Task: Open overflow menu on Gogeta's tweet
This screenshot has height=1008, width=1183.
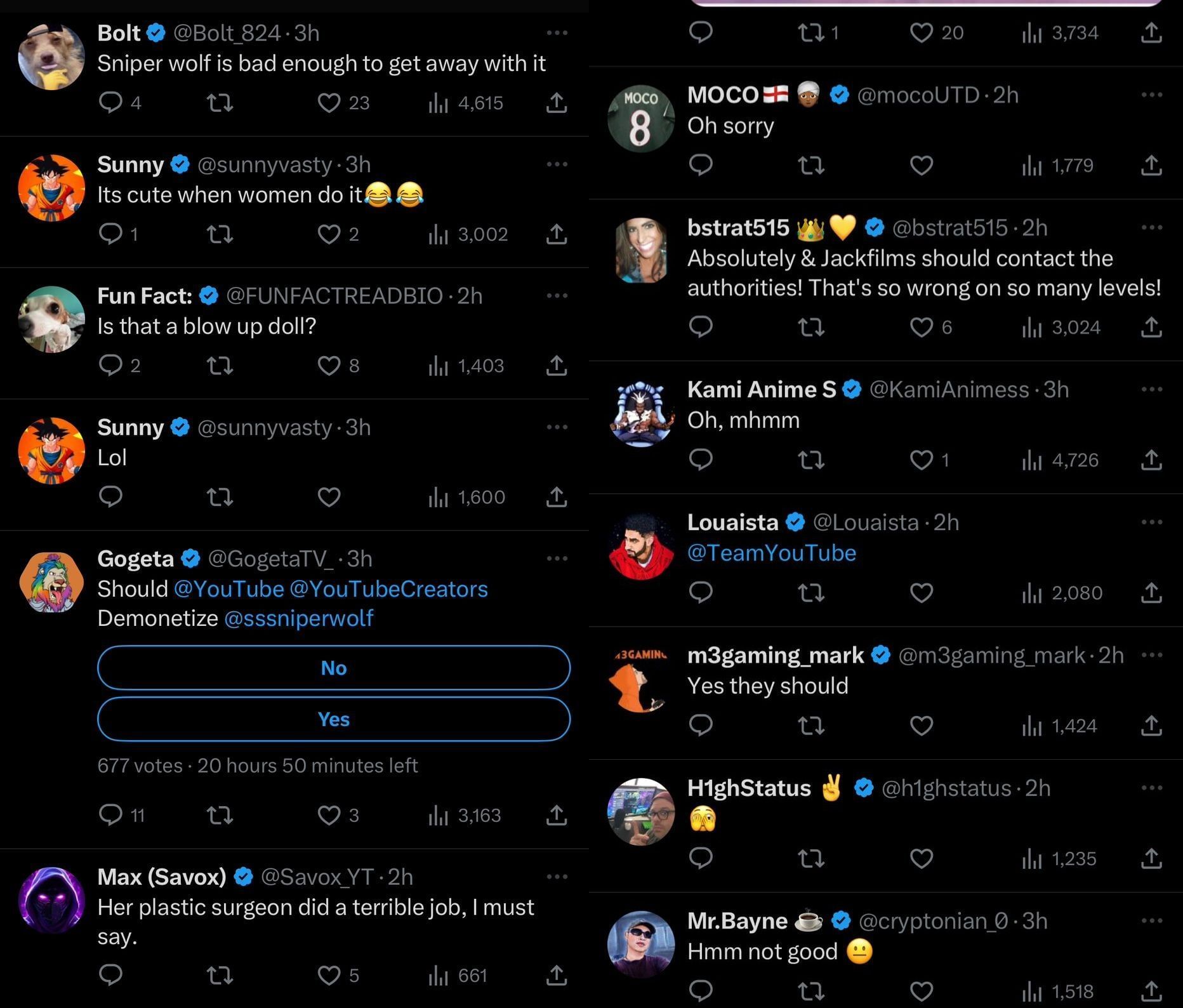Action: click(x=557, y=559)
